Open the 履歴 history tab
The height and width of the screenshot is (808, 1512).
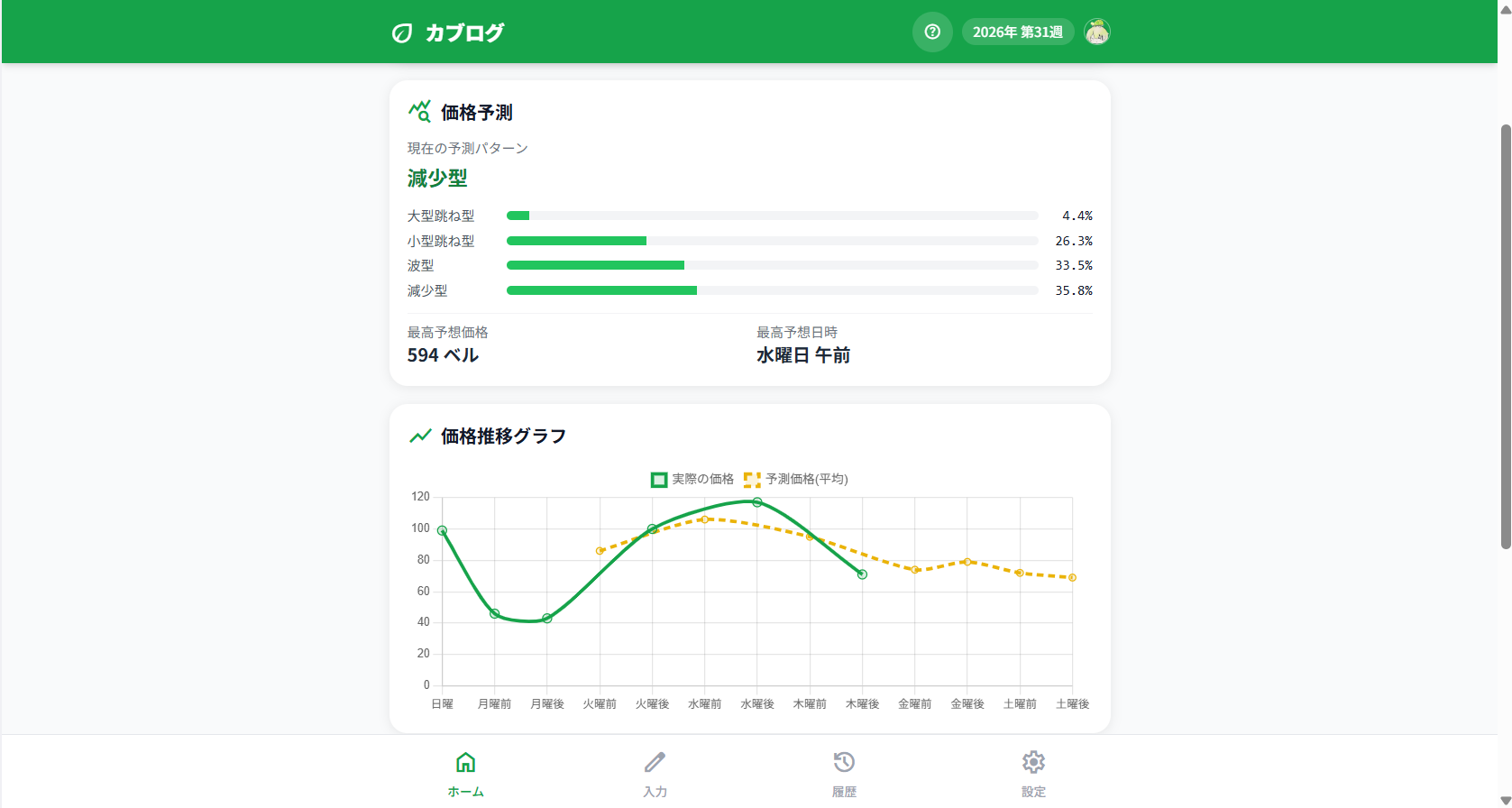click(x=844, y=774)
